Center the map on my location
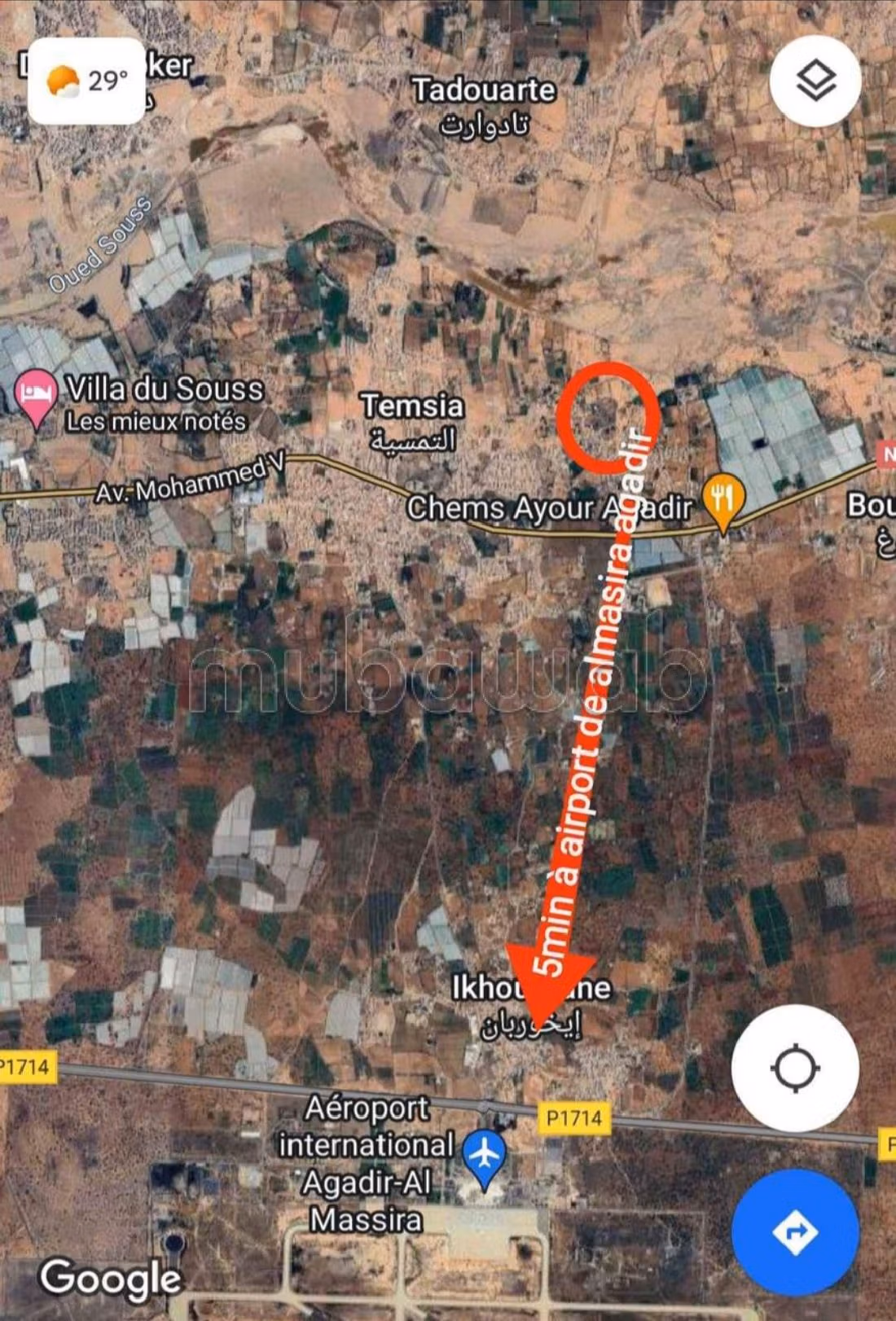 pyautogui.click(x=795, y=1068)
